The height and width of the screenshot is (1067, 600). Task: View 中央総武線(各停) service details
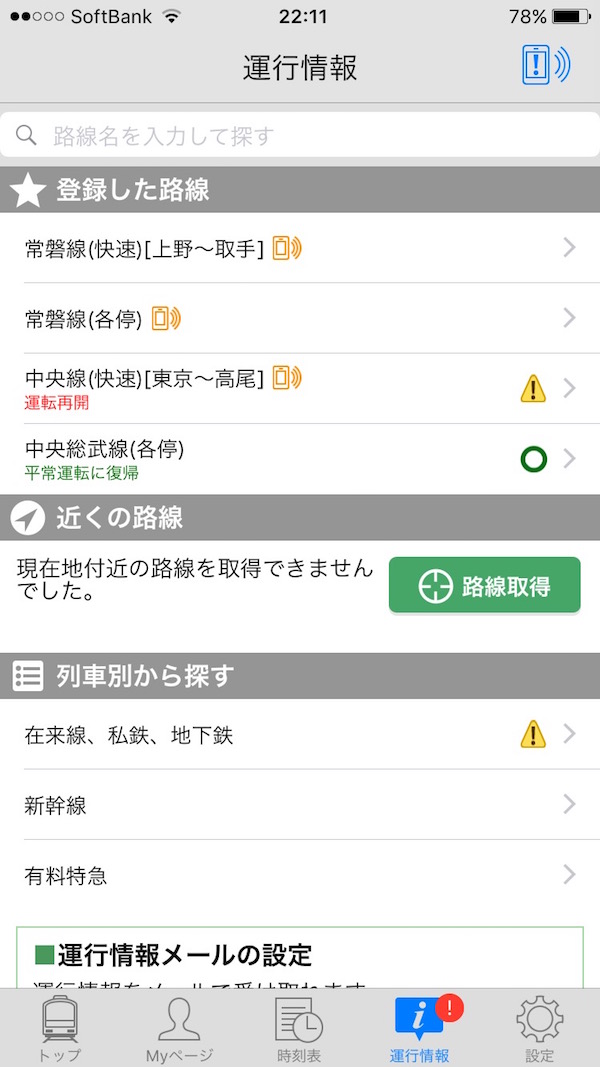[300, 458]
